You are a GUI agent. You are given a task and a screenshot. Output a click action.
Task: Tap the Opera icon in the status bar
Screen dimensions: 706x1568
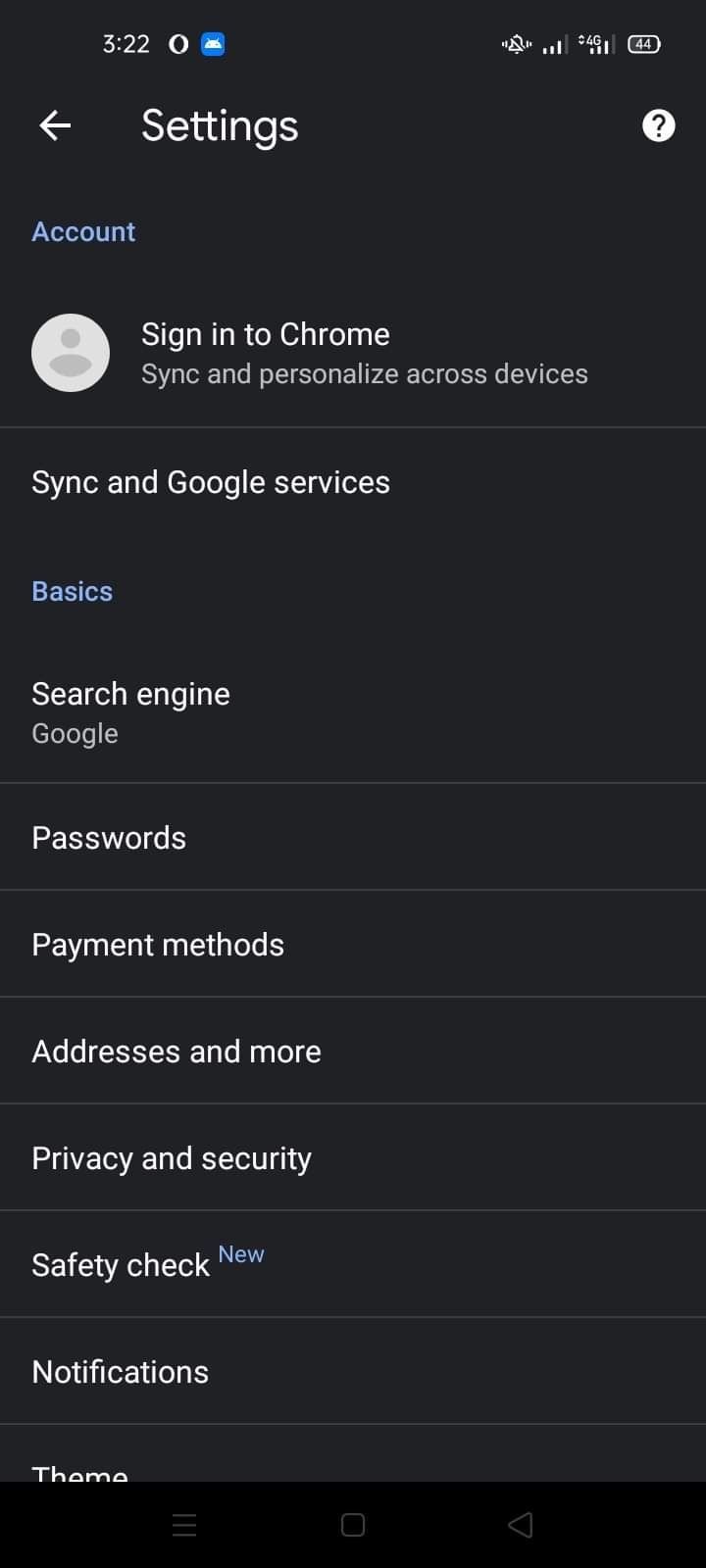[177, 43]
